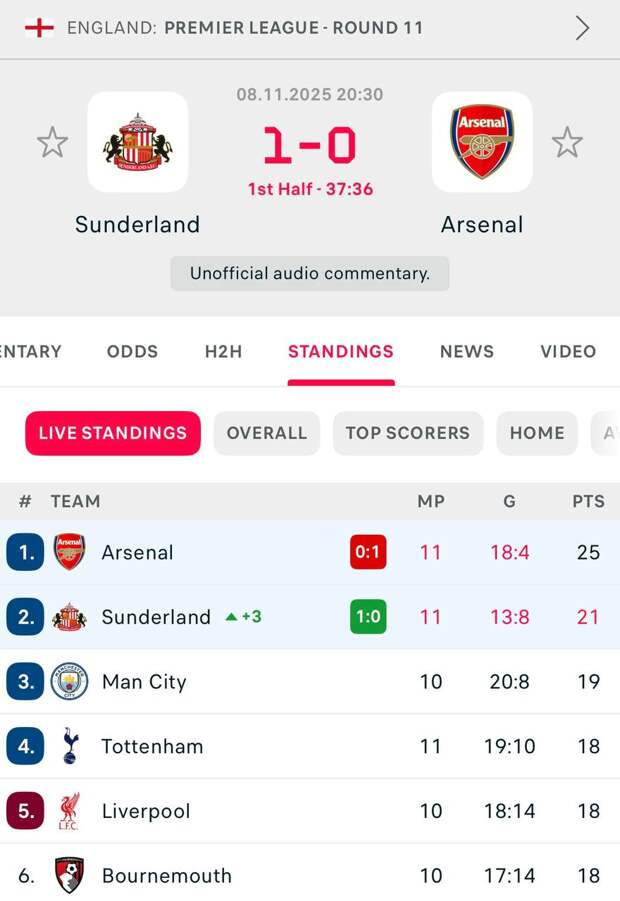620x901 pixels.
Task: Select the Standings tab
Action: click(341, 351)
